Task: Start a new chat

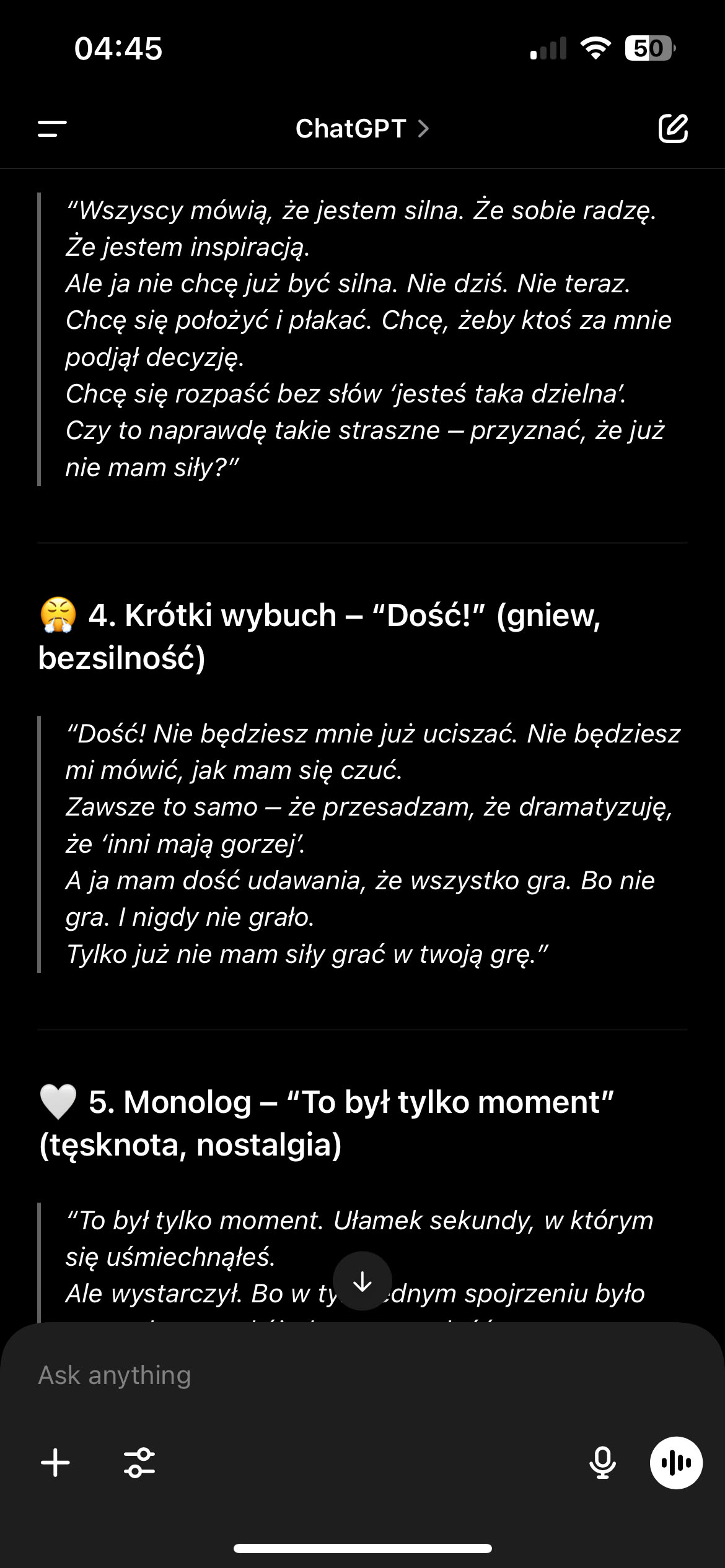Action: point(673,129)
